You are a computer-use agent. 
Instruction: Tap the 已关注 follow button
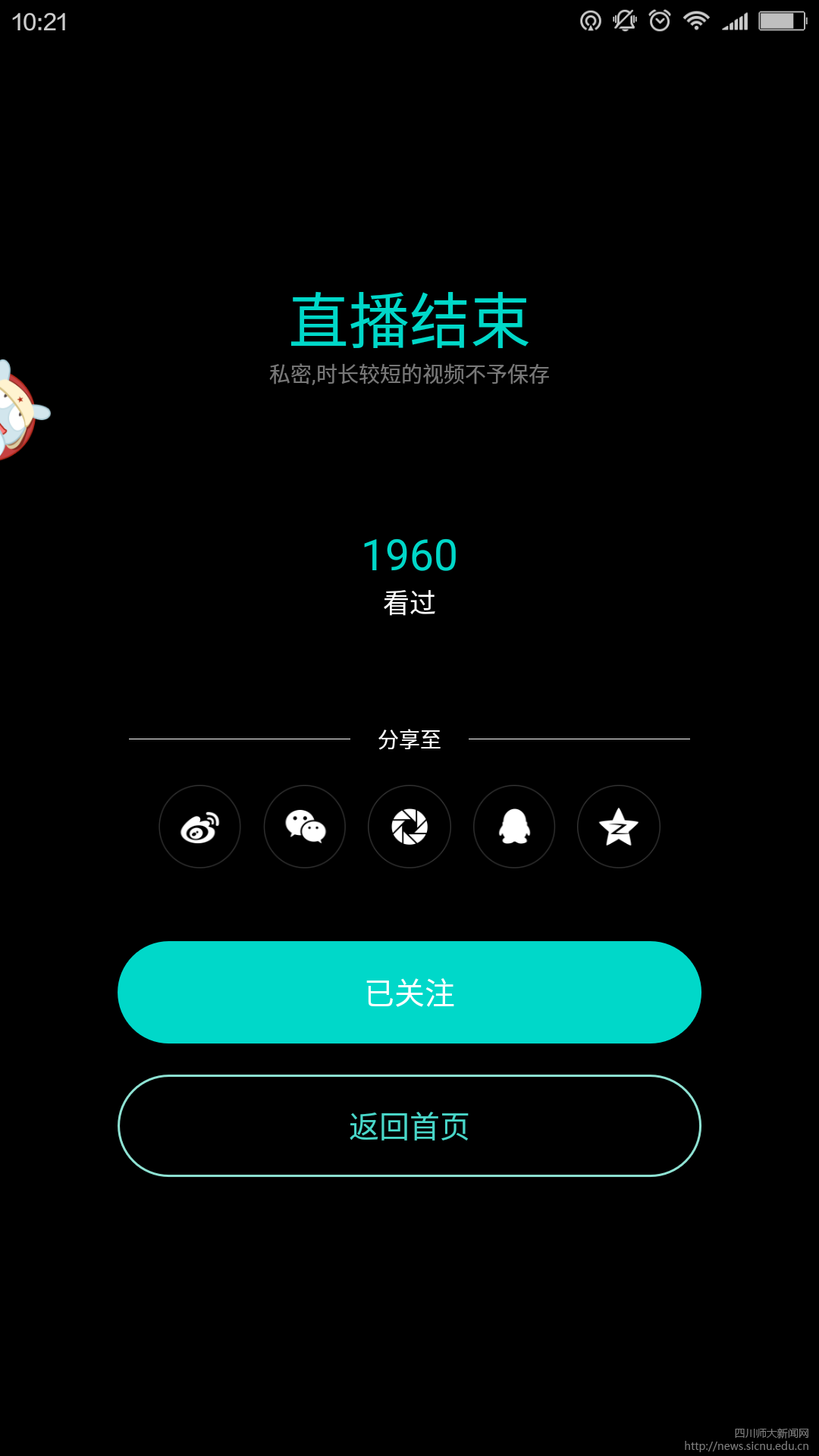coord(409,993)
